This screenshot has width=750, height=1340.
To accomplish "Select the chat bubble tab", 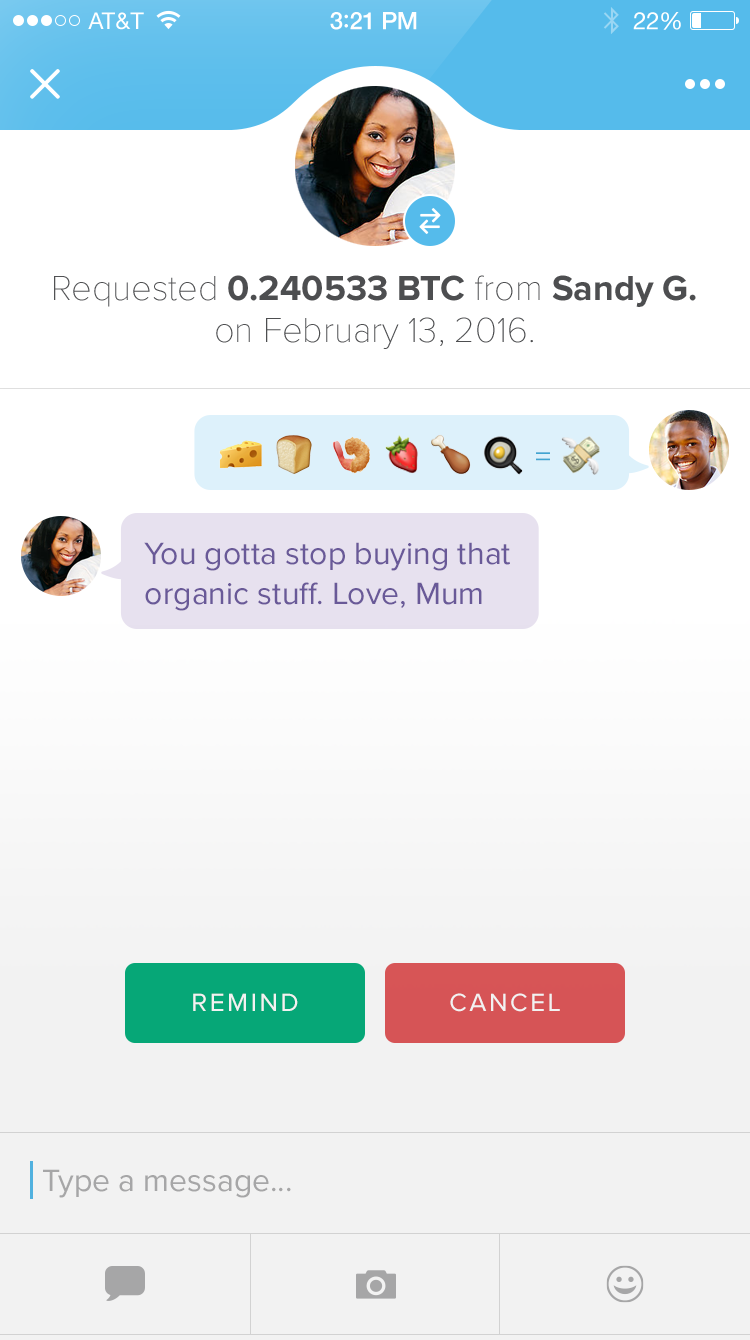I will point(125,1283).
